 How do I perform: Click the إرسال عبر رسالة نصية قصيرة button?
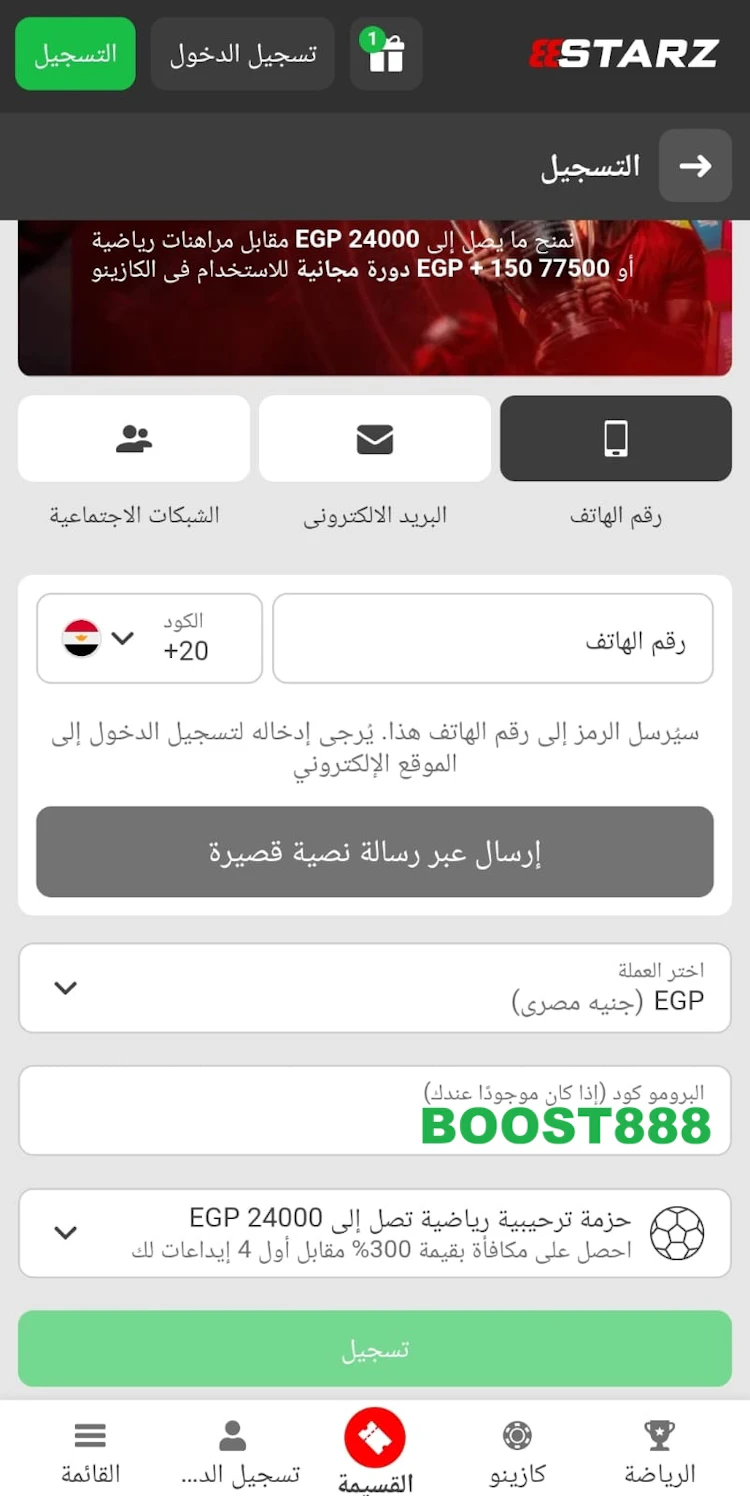pos(374,852)
